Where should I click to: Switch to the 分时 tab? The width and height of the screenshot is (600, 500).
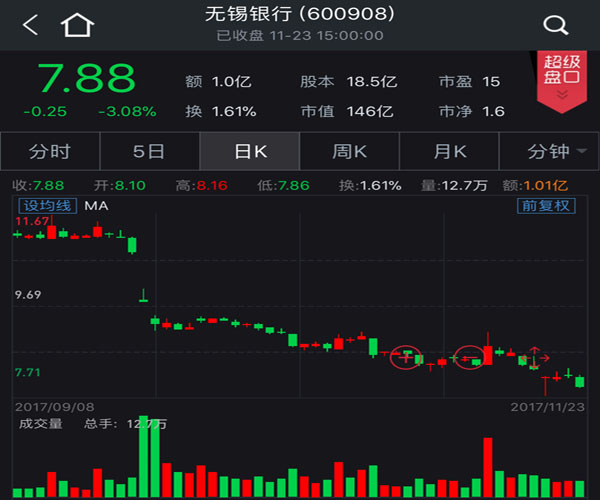(50, 152)
